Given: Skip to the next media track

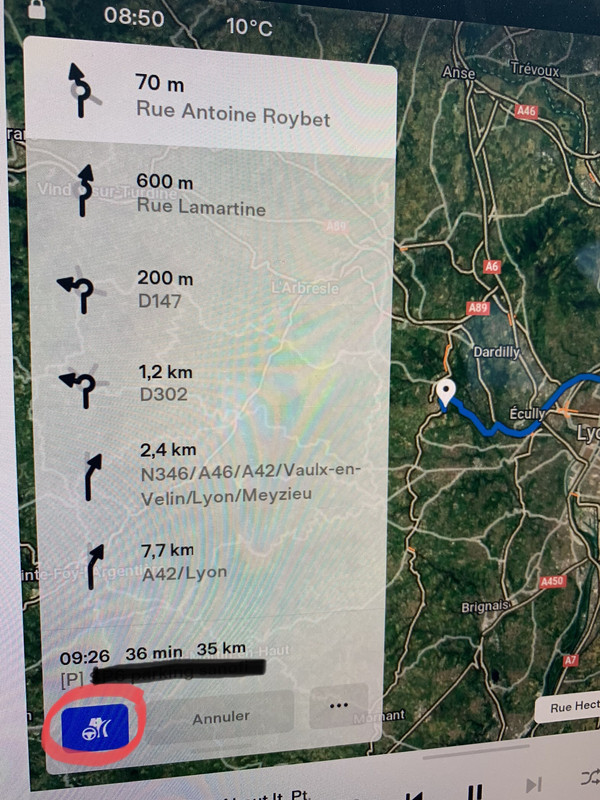Looking at the screenshot, I should pos(534,785).
